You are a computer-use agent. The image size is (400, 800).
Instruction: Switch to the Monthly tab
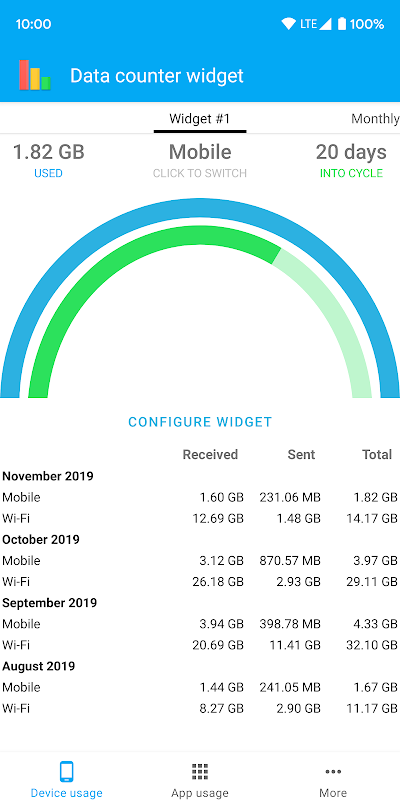click(375, 119)
